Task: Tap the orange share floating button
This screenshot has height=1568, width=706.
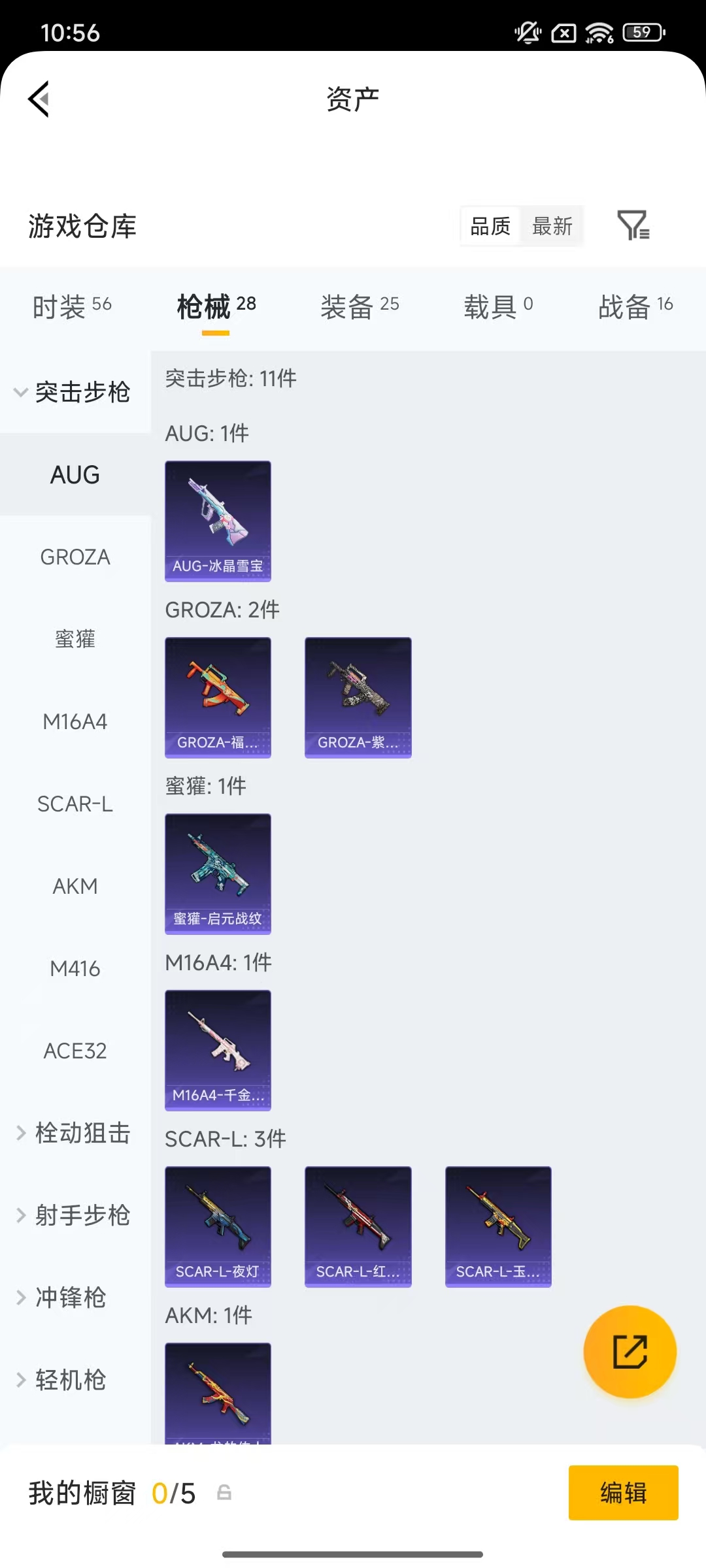Action: (630, 1351)
